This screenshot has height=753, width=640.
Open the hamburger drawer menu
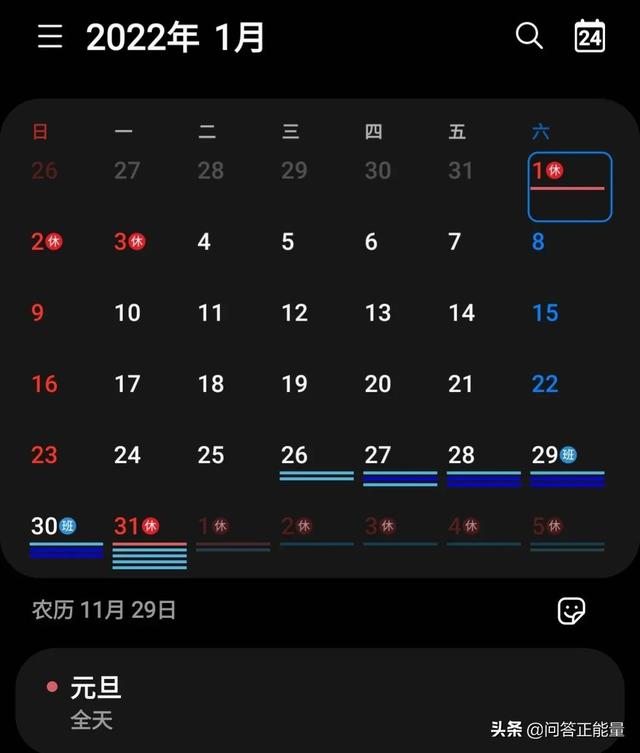click(x=50, y=37)
